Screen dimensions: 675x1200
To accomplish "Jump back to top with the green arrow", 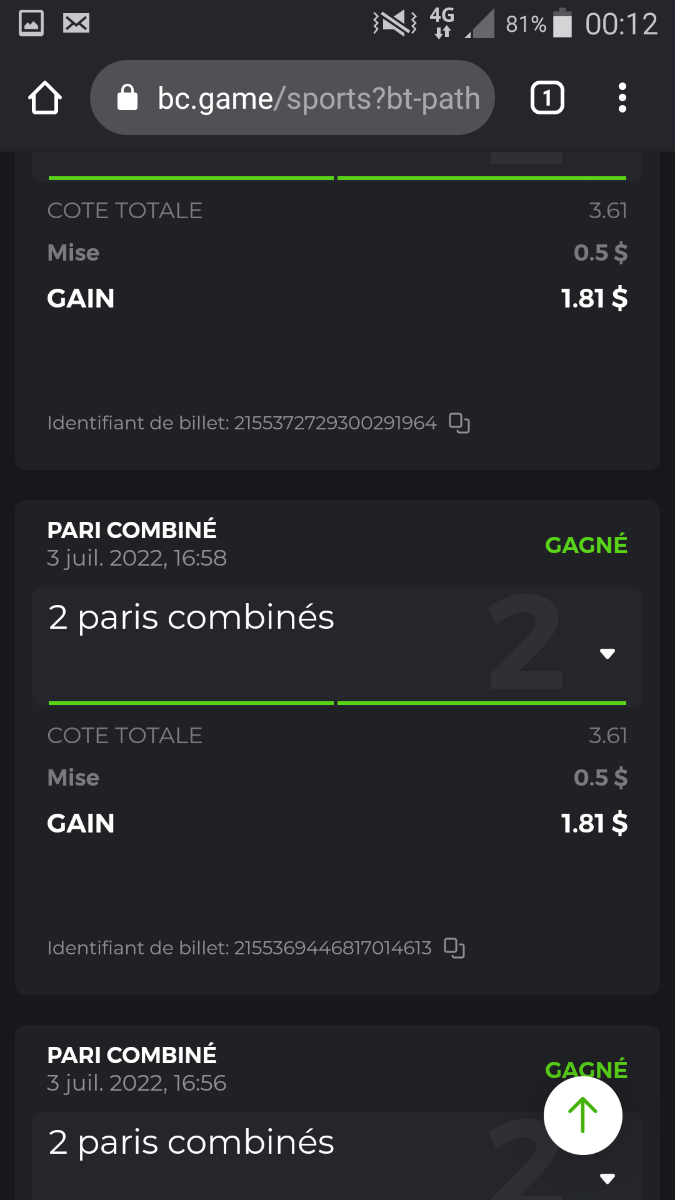I will click(x=583, y=1116).
